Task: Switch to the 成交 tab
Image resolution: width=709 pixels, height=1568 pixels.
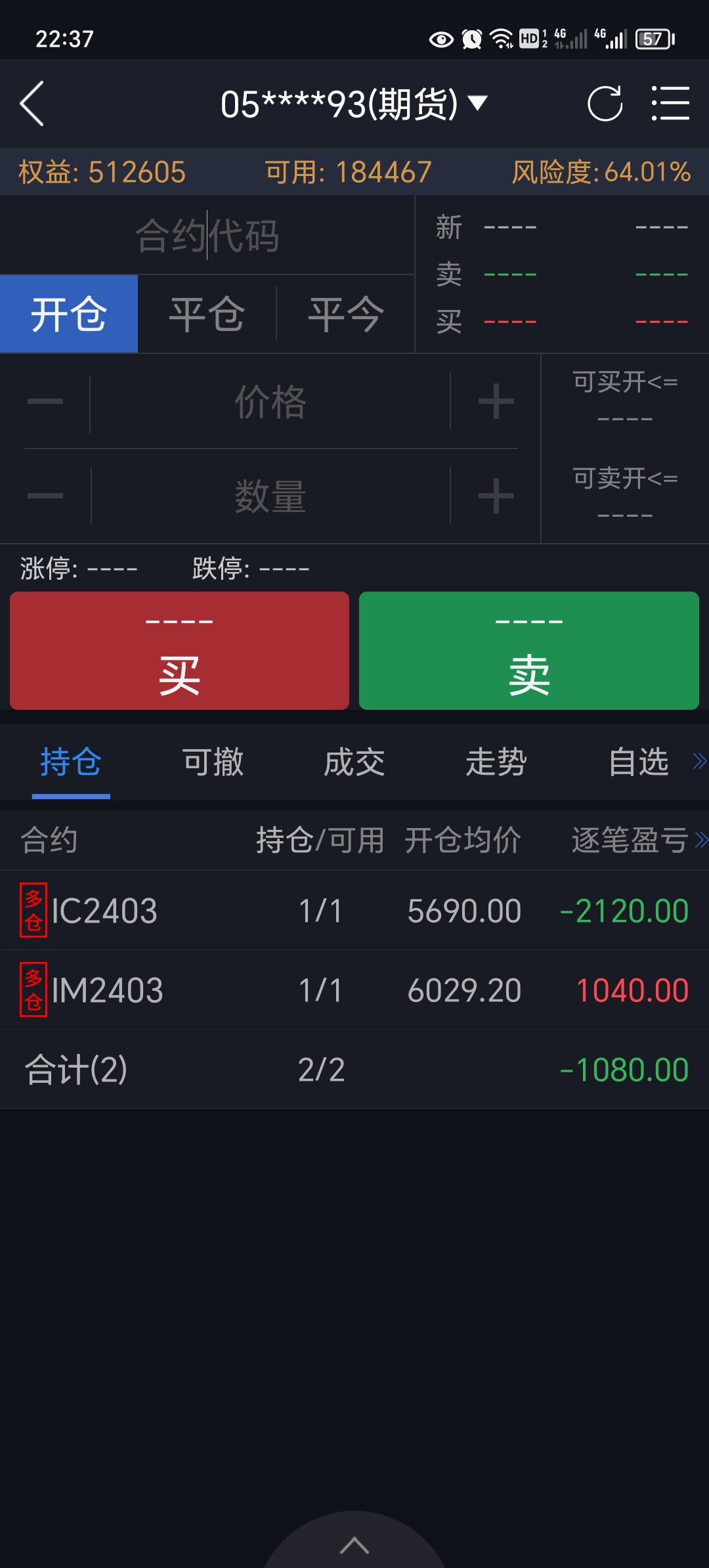Action: point(354,762)
